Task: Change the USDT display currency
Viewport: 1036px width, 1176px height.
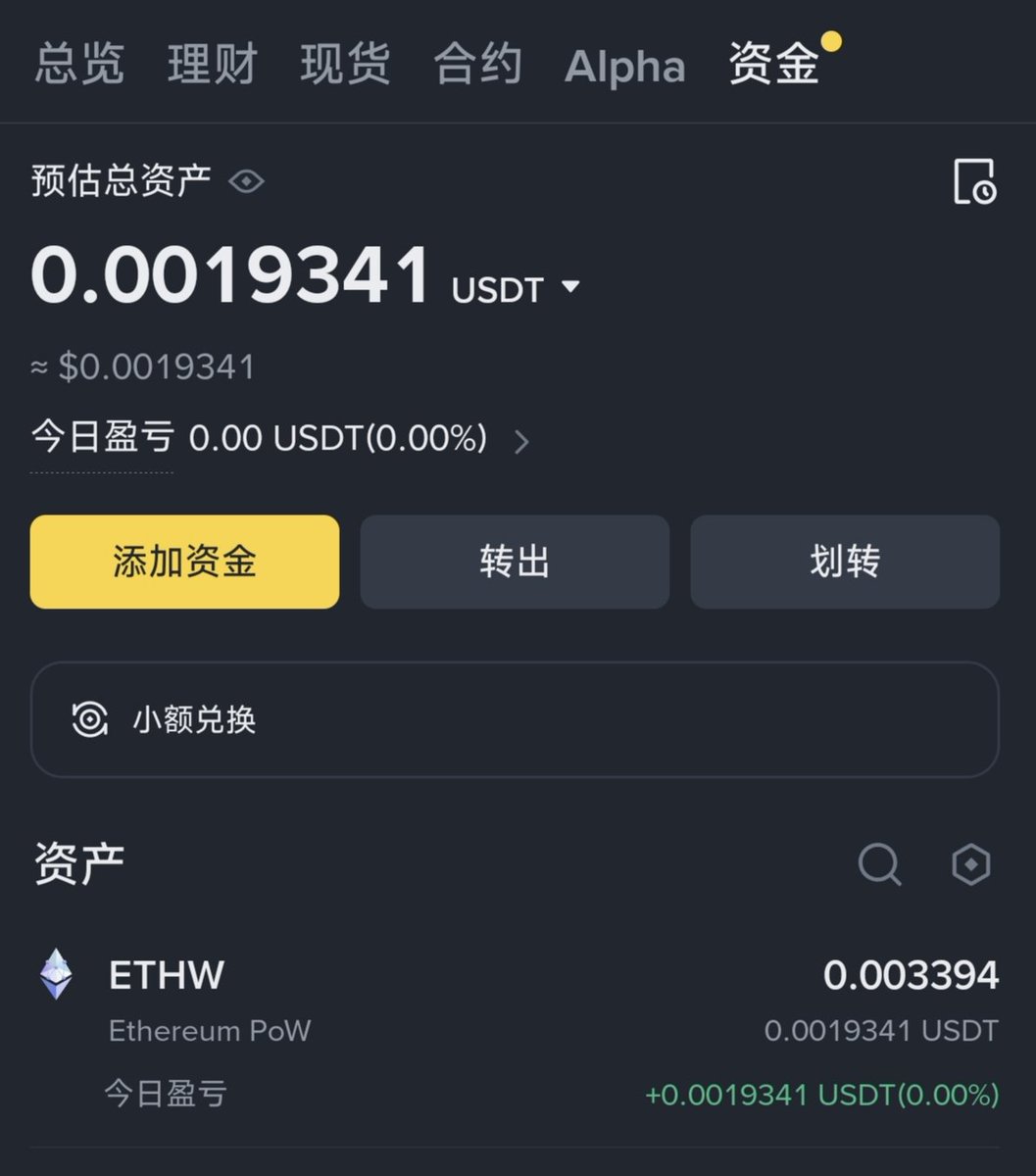Action: coord(516,289)
